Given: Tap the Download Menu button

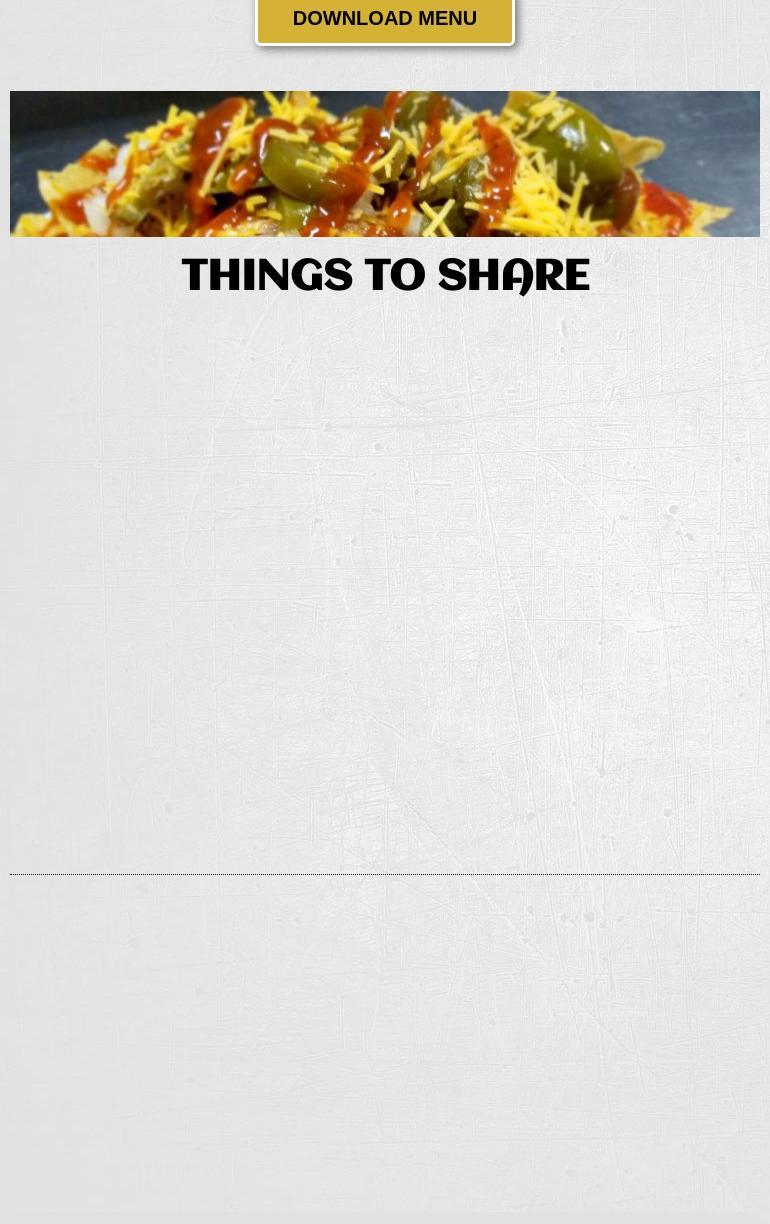Looking at the screenshot, I should click(x=385, y=19).
